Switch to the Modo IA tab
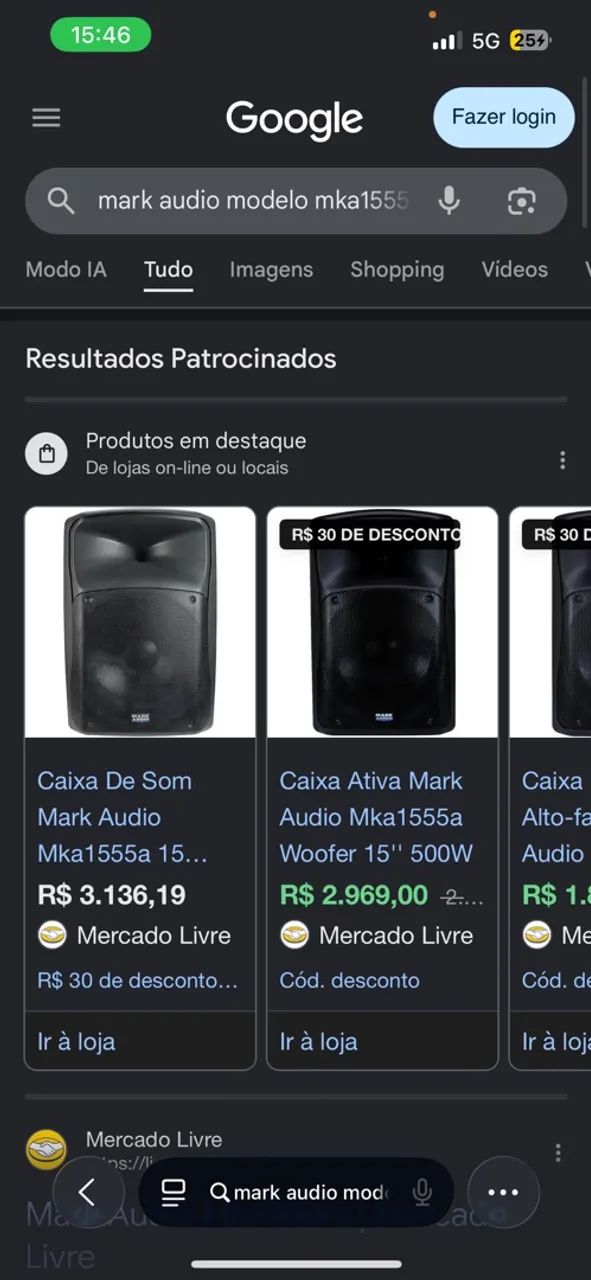591x1280 pixels. pos(66,269)
